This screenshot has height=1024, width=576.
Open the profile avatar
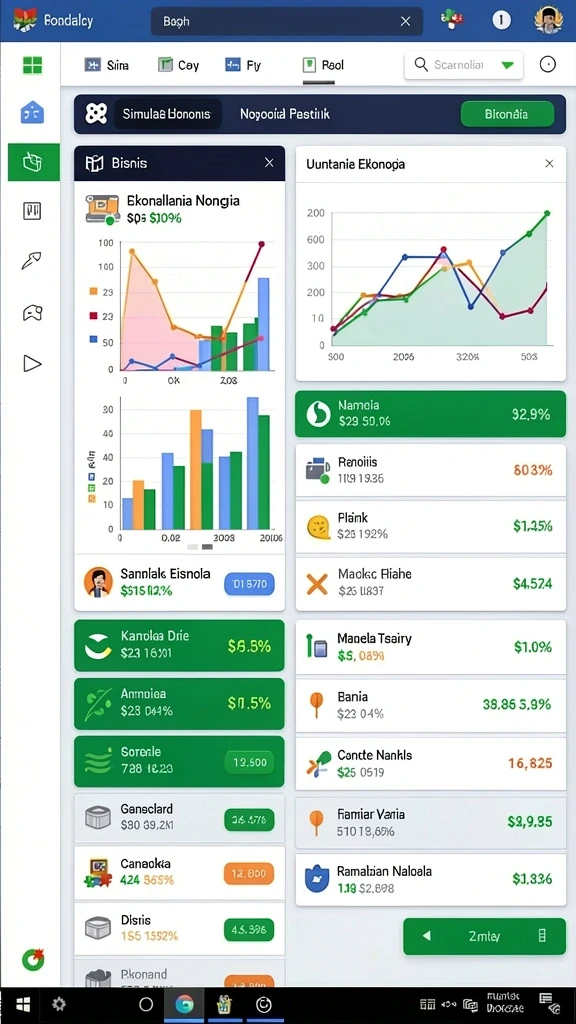click(x=548, y=20)
